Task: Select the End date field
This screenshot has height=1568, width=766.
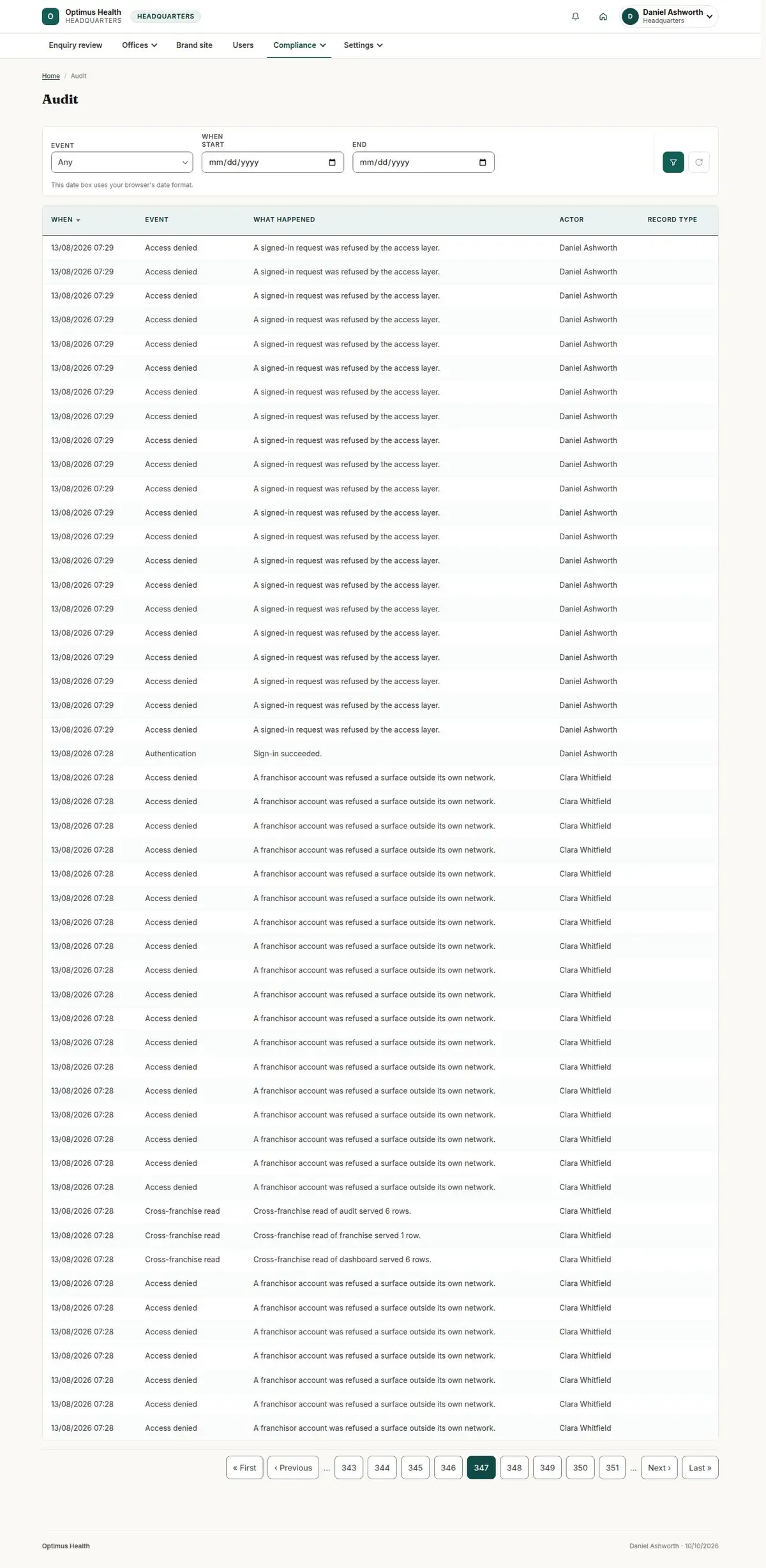Action: pyautogui.click(x=423, y=162)
